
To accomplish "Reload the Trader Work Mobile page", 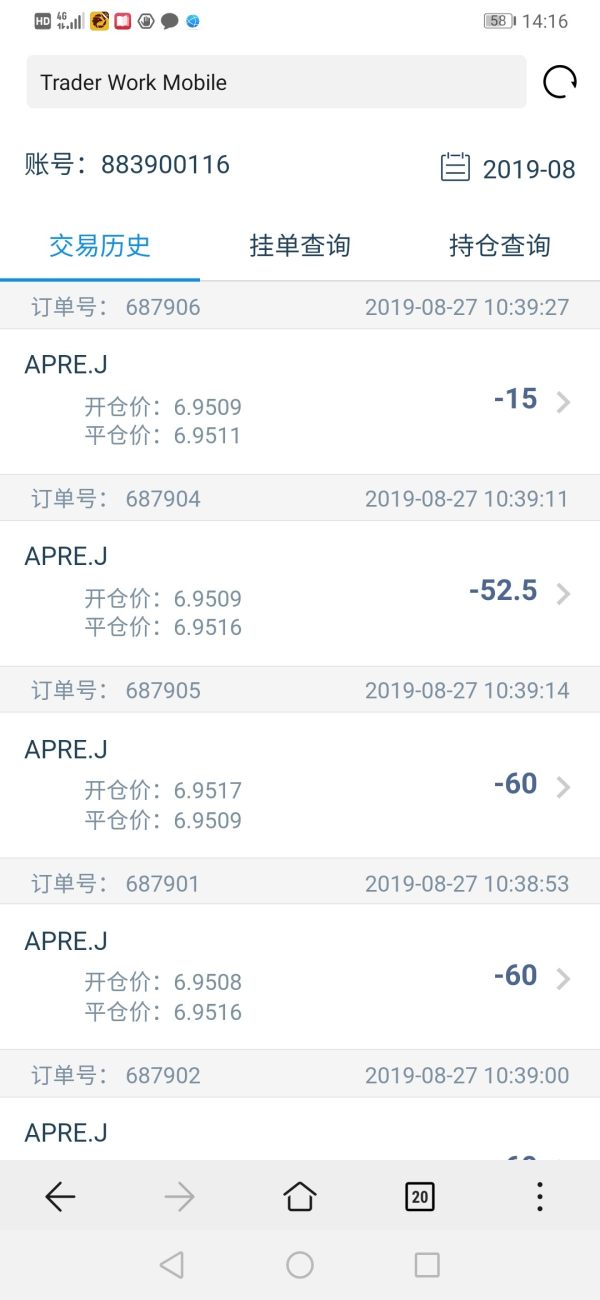I will pyautogui.click(x=559, y=82).
